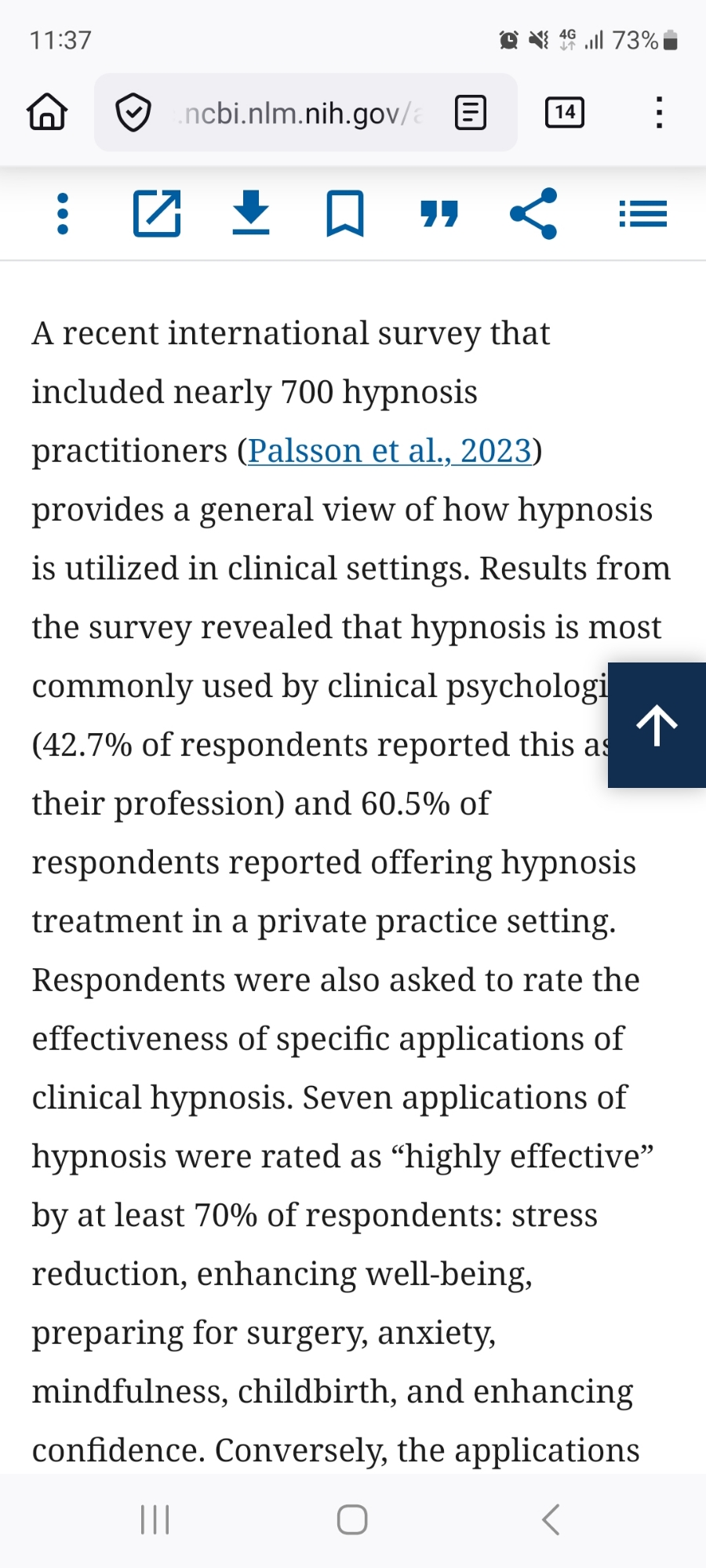Open the article in an external view
Image resolution: width=706 pixels, height=1568 pixels.
tap(157, 213)
